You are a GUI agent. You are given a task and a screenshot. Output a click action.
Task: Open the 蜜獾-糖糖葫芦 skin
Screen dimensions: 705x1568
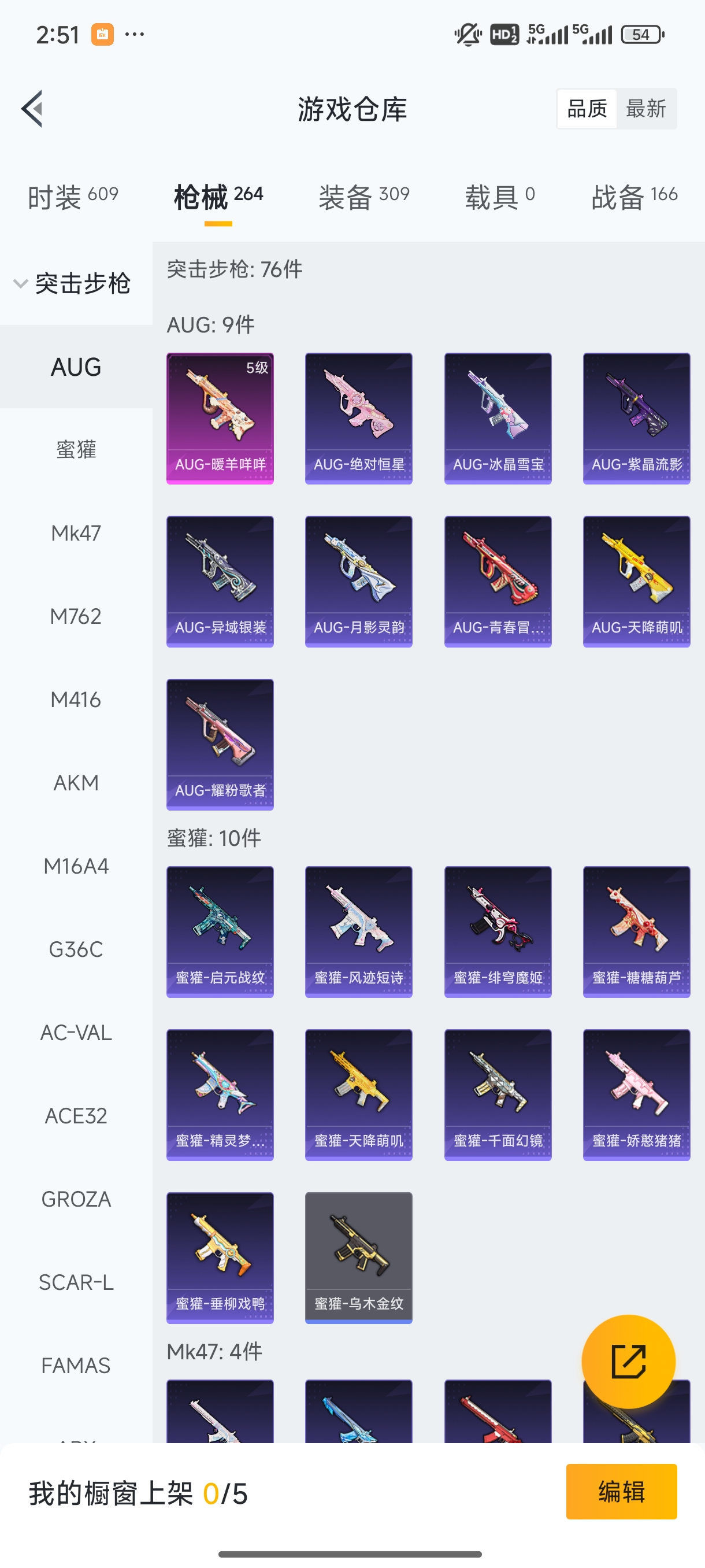(x=636, y=931)
